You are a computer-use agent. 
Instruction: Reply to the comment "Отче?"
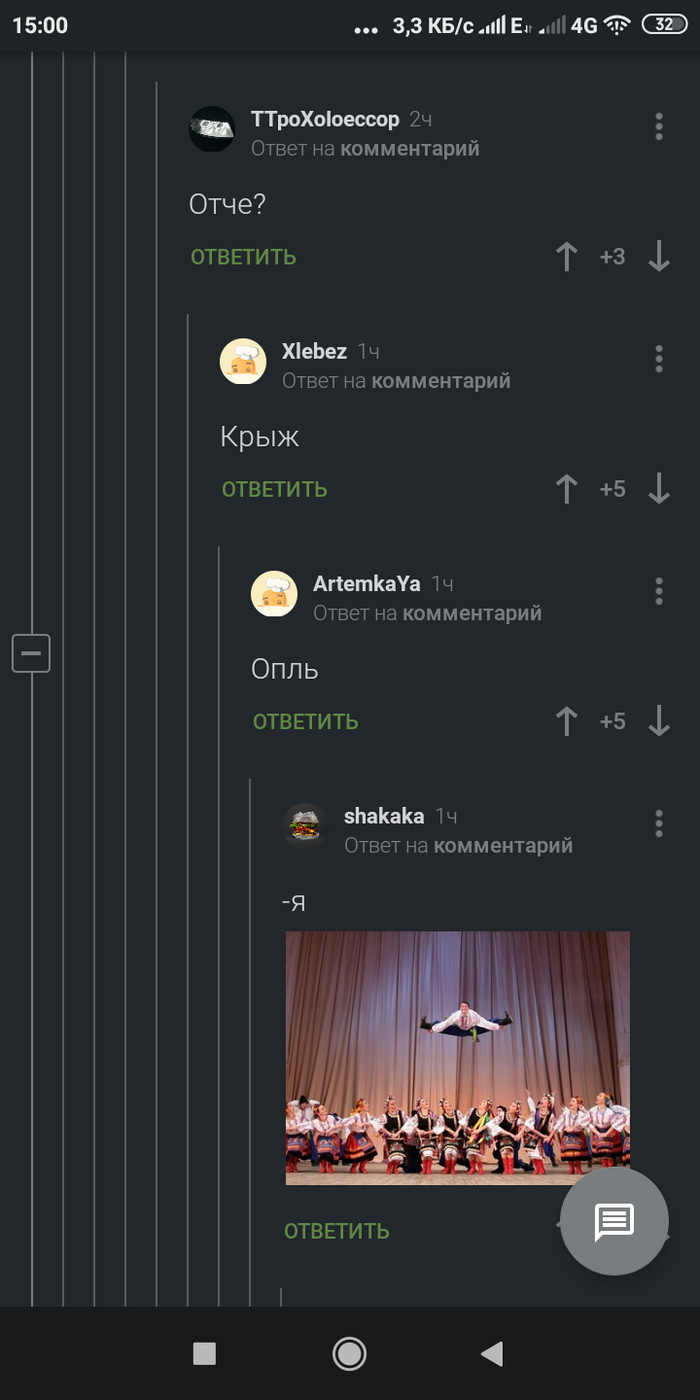pos(243,257)
